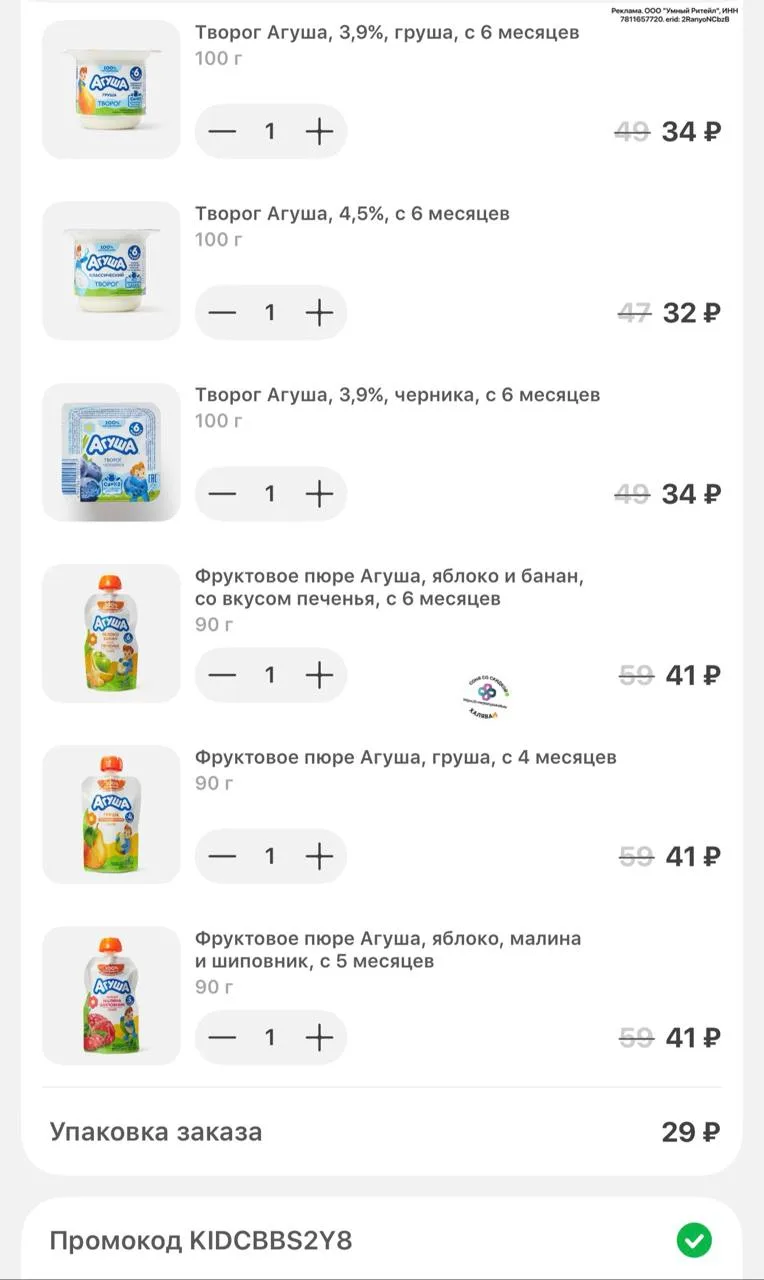This screenshot has width=764, height=1280.
Task: Increase quantity of Творог Агуша черника
Action: [319, 493]
